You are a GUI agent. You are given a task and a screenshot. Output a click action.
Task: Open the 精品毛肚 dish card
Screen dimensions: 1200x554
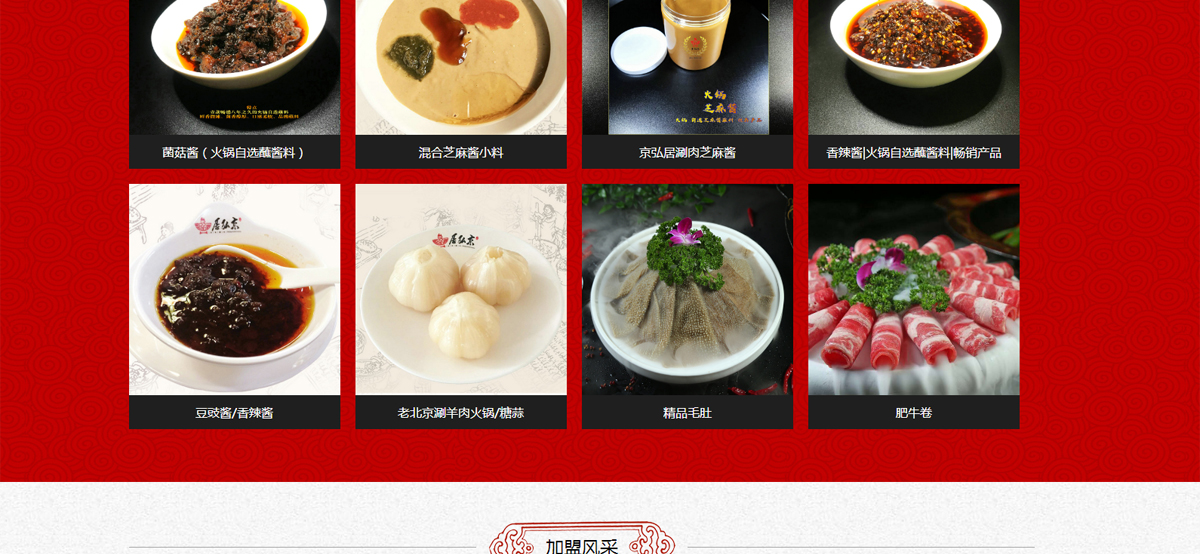coord(687,300)
